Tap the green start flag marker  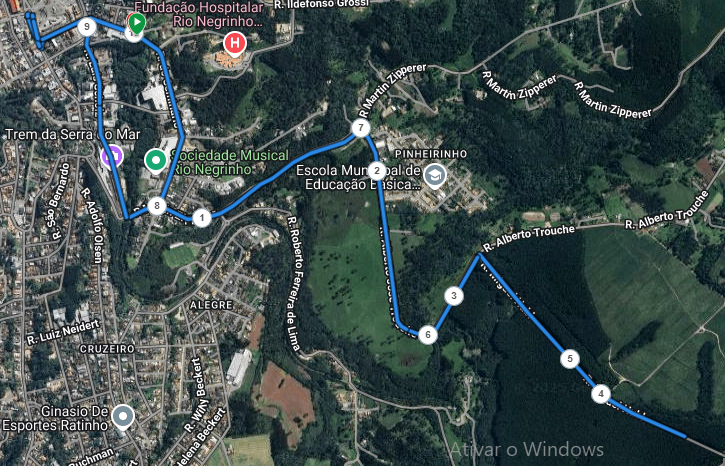(136, 22)
